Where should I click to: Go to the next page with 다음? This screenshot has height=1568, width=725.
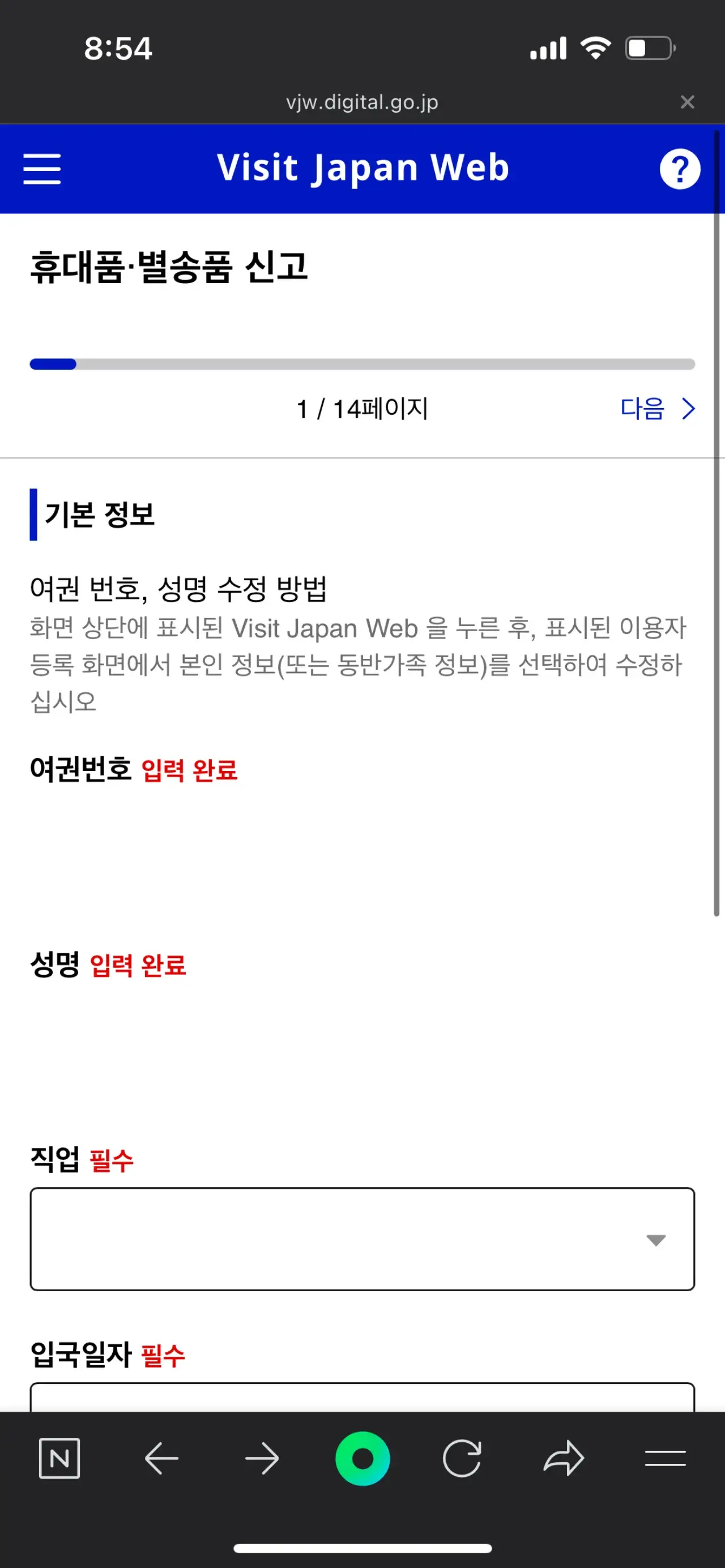[x=658, y=409]
